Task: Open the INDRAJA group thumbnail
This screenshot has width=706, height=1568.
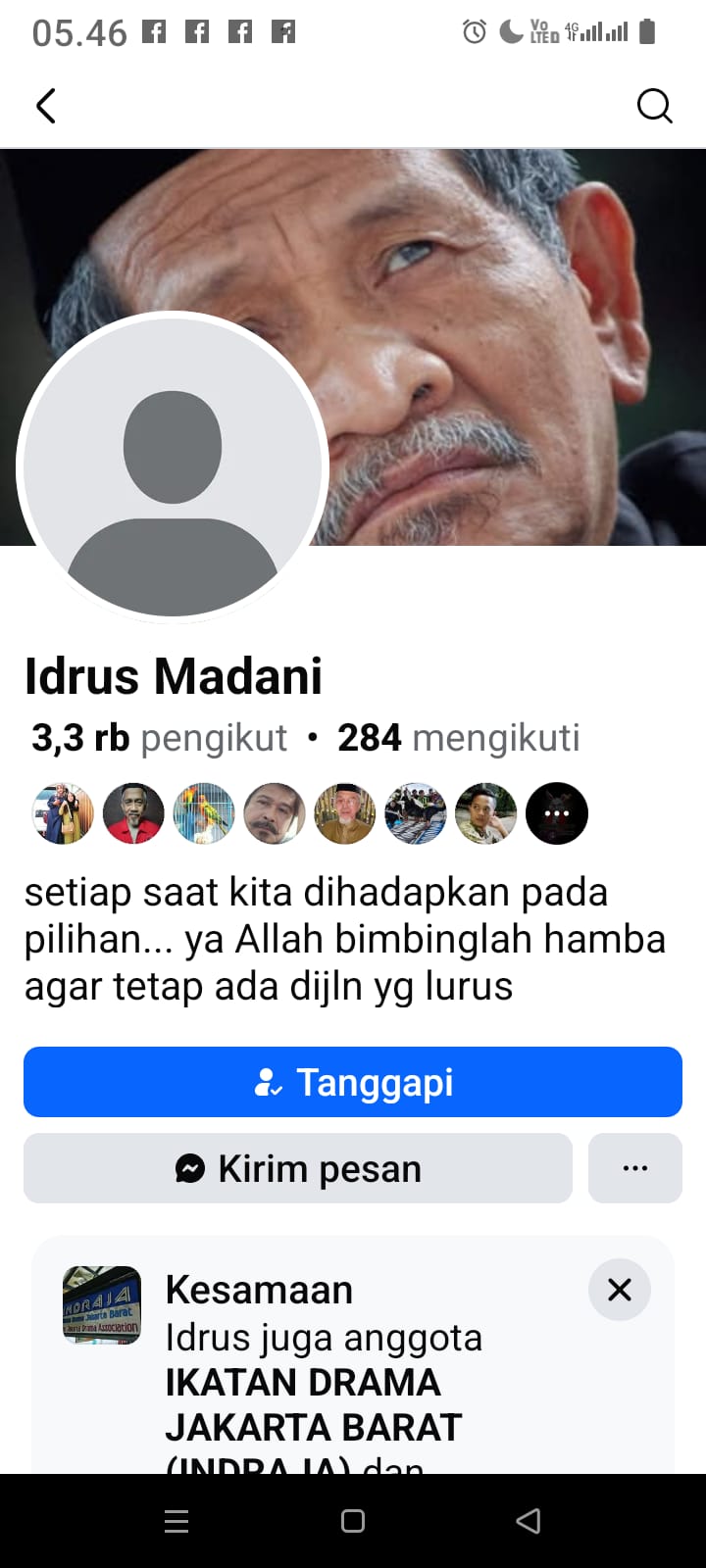Action: pos(102,1304)
